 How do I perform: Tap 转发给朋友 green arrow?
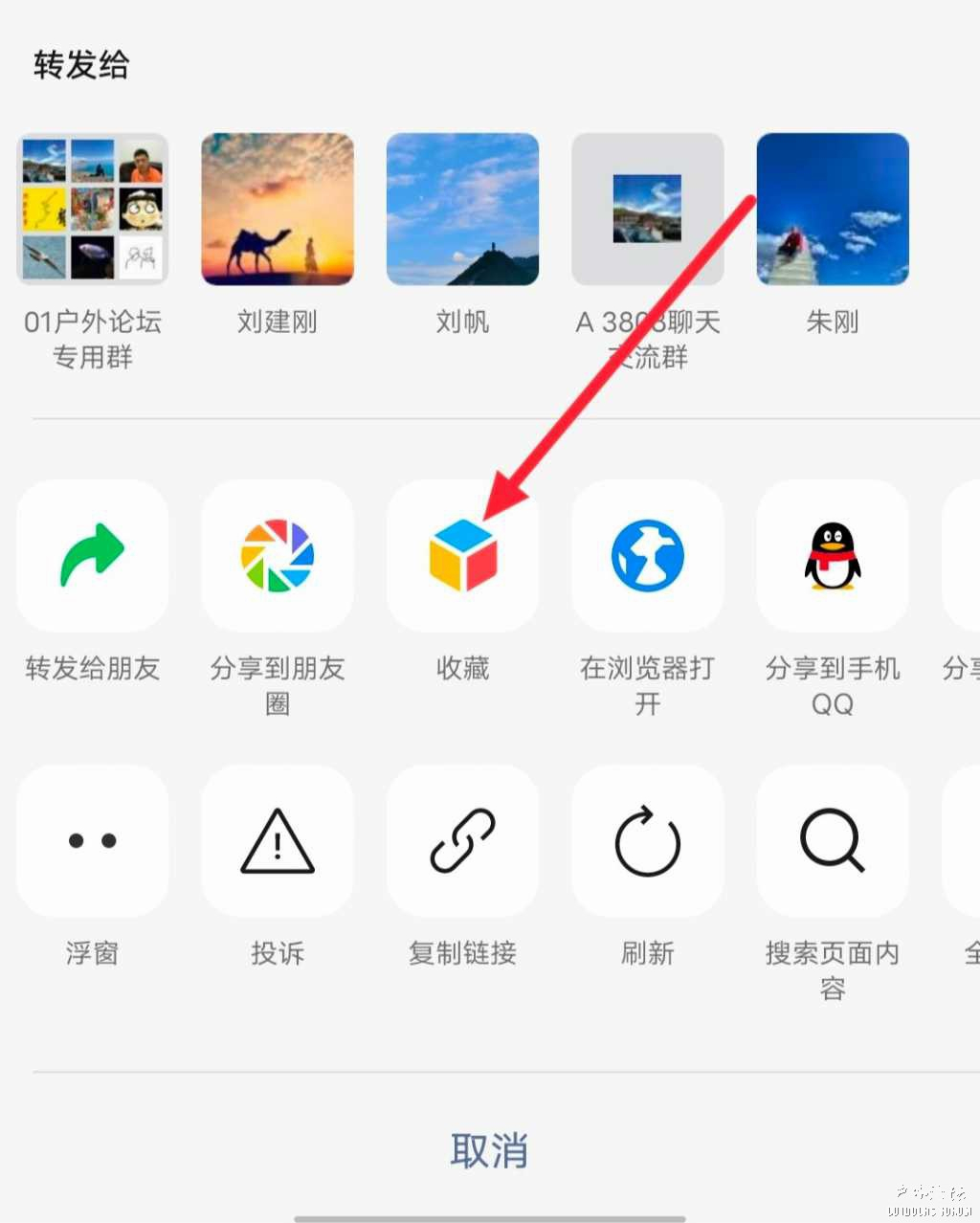coord(92,556)
